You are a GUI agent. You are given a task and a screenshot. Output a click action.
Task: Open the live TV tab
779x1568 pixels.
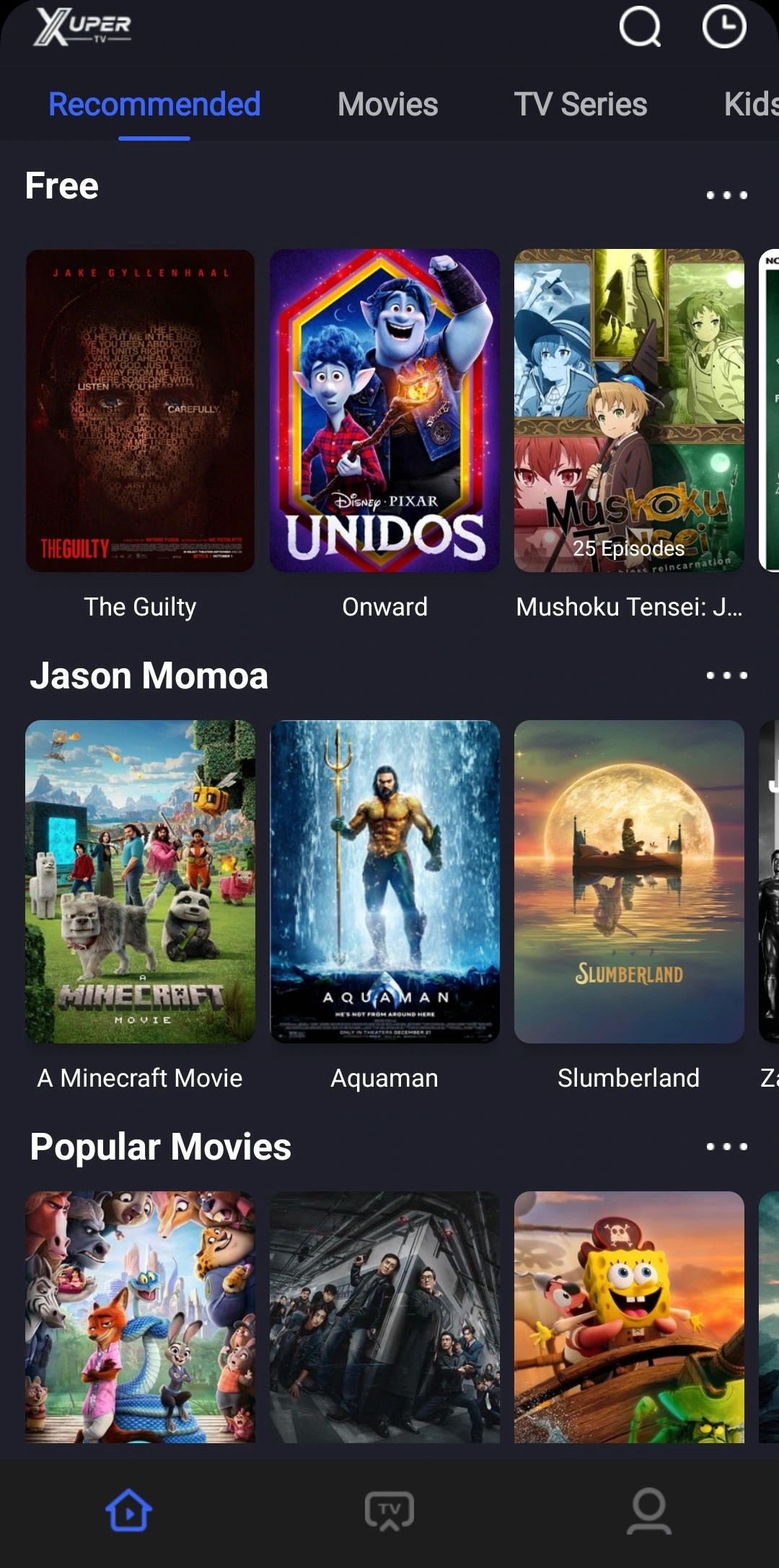(389, 1510)
